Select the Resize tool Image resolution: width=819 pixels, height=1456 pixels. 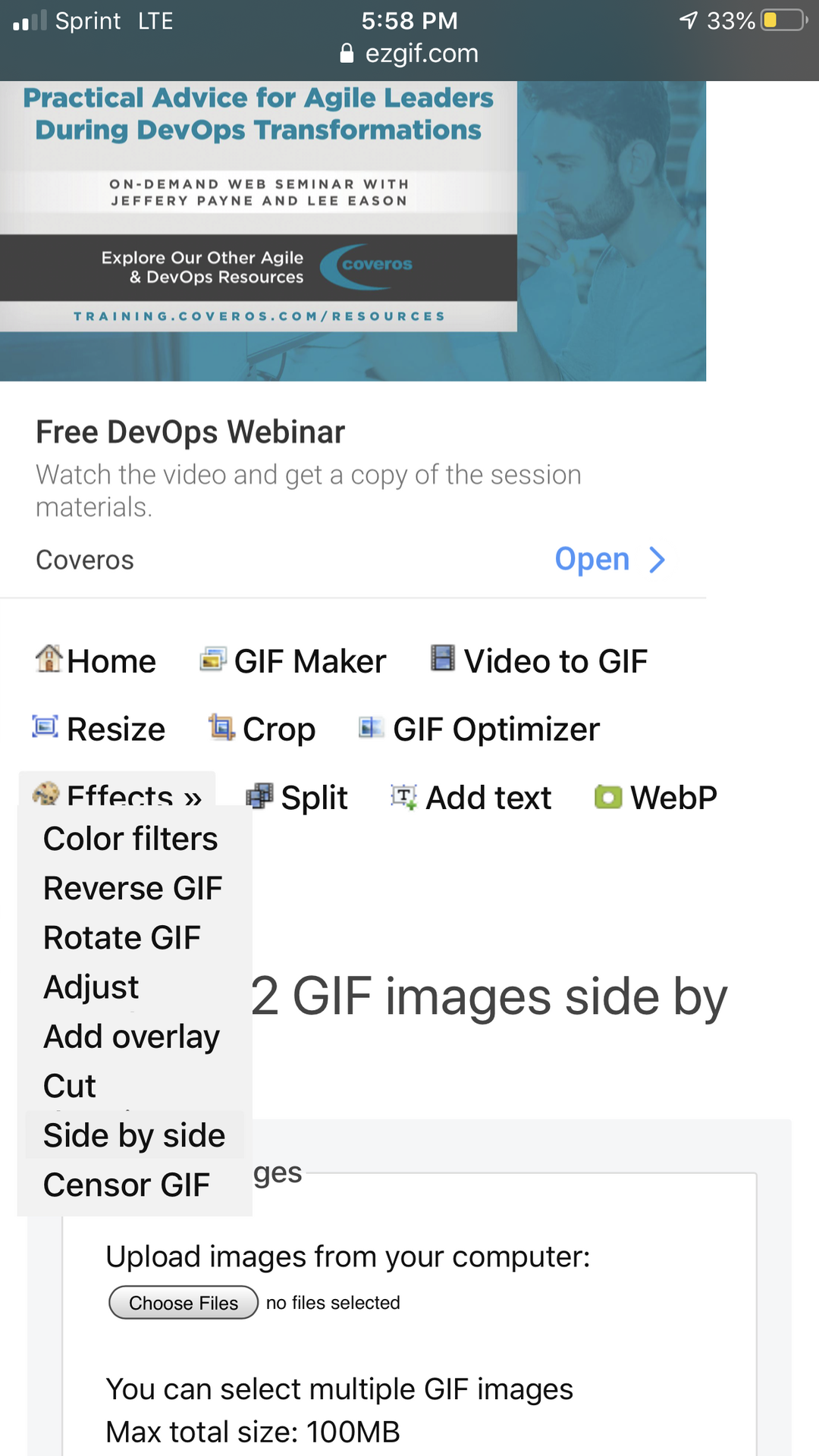pos(99,729)
